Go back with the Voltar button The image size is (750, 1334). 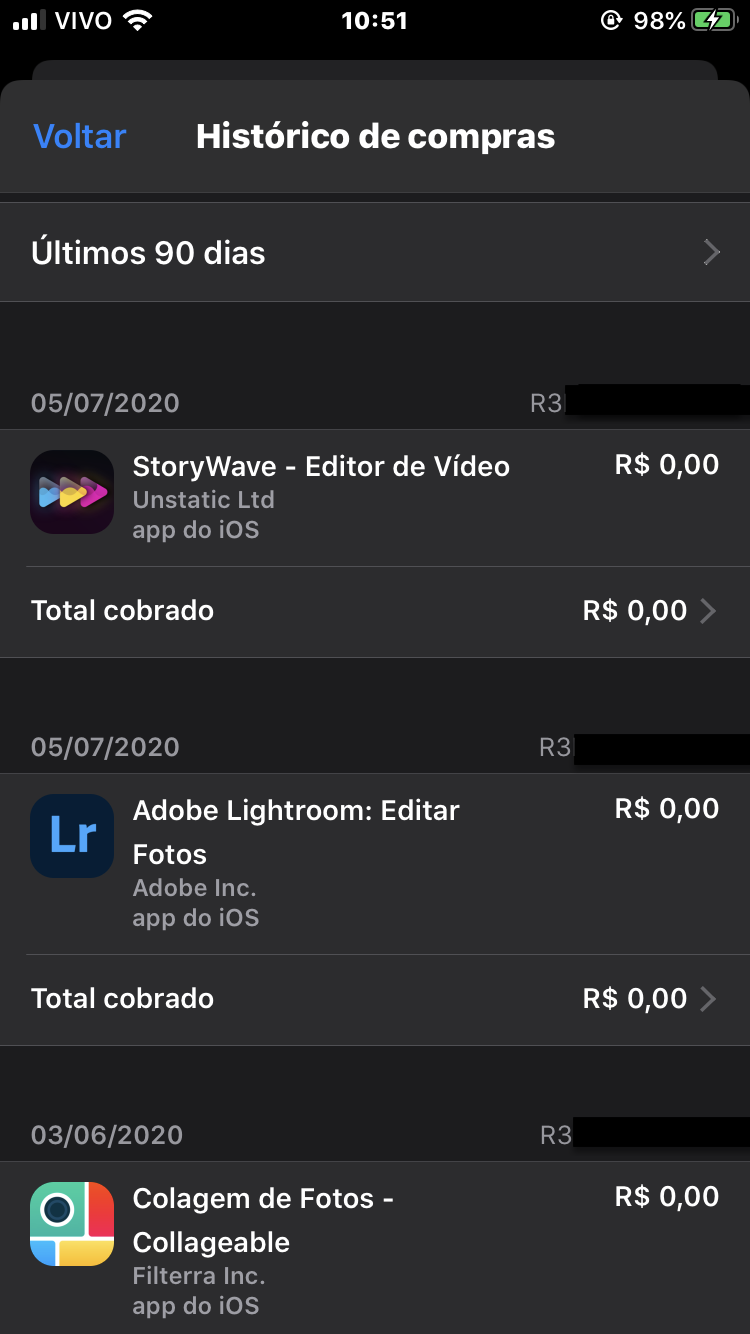click(x=80, y=136)
